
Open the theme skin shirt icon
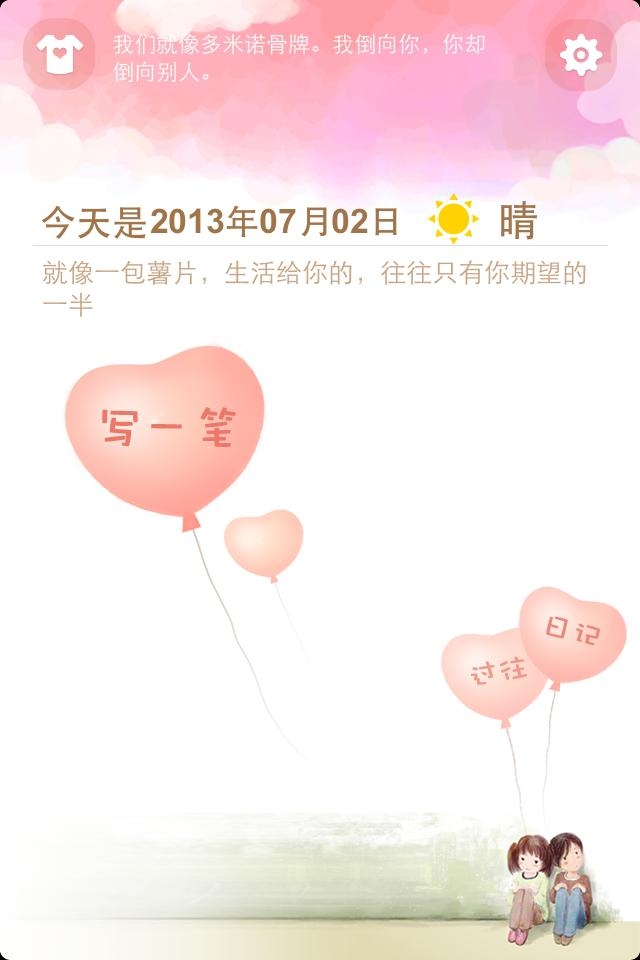click(x=58, y=54)
